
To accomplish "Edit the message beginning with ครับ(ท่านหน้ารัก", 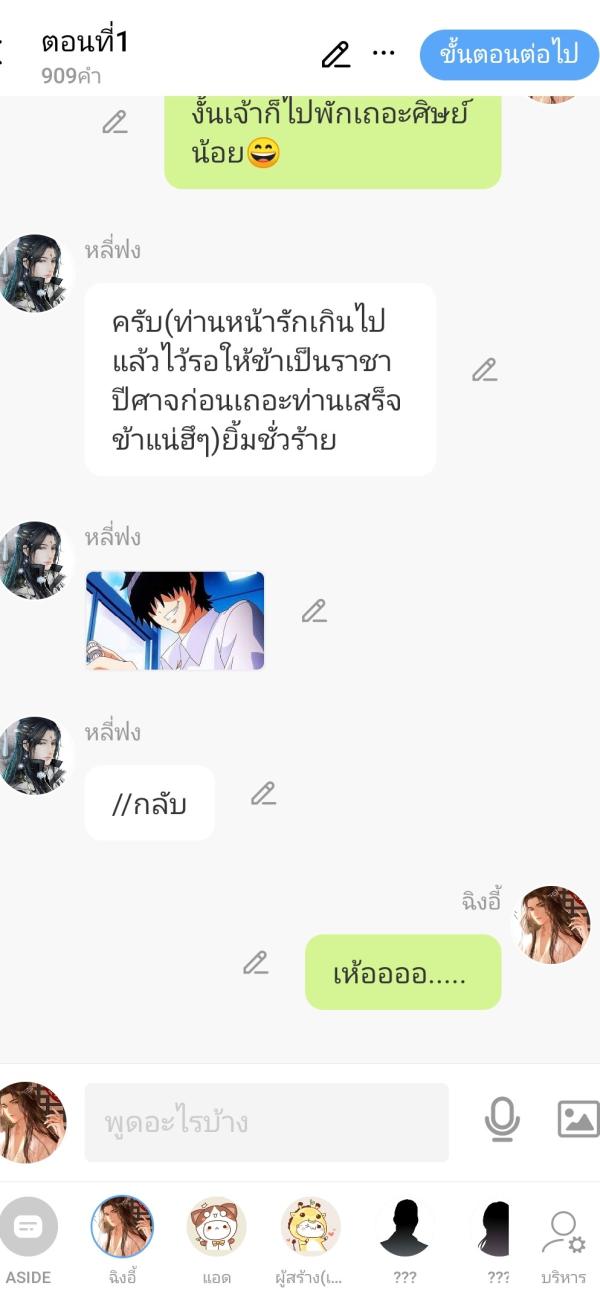I will [x=485, y=370].
